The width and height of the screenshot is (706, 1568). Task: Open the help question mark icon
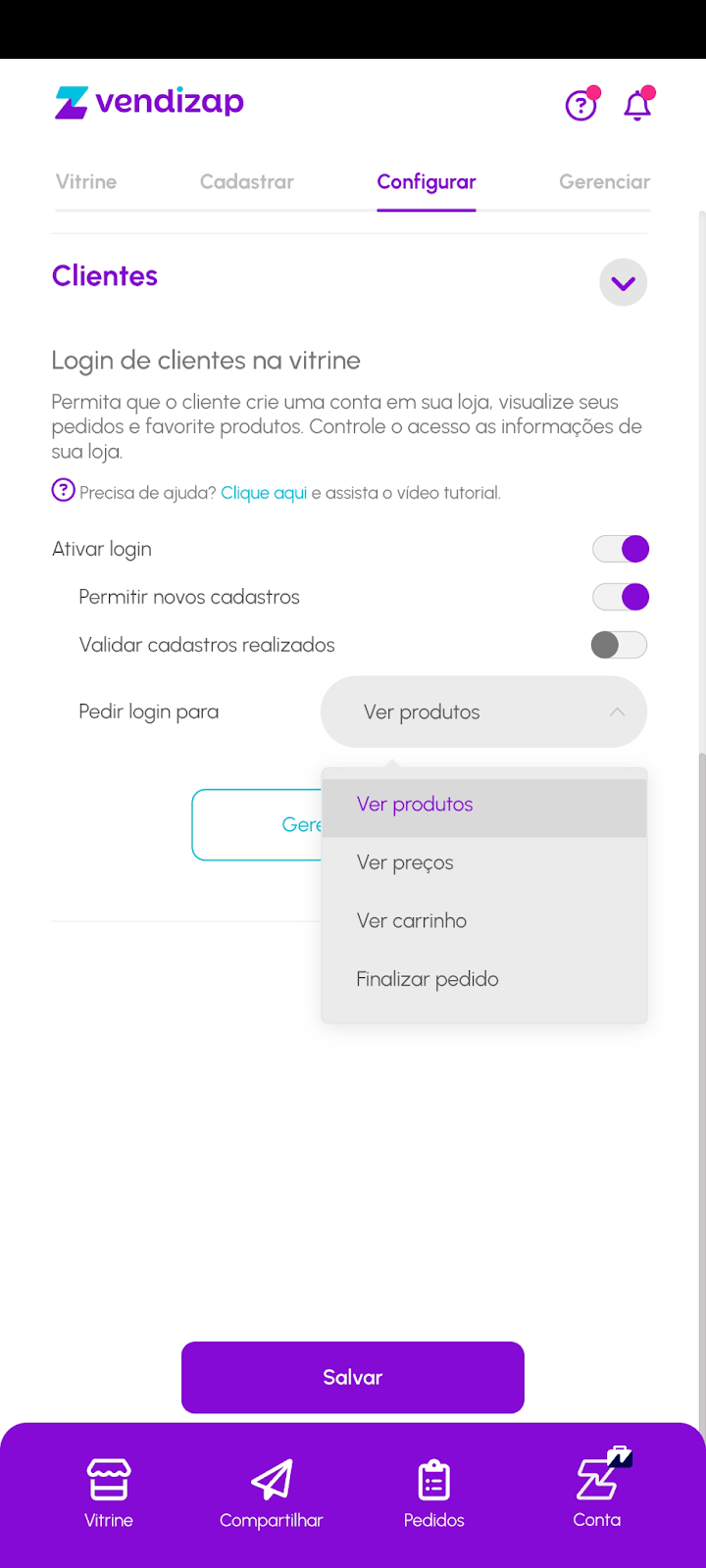coord(581,104)
